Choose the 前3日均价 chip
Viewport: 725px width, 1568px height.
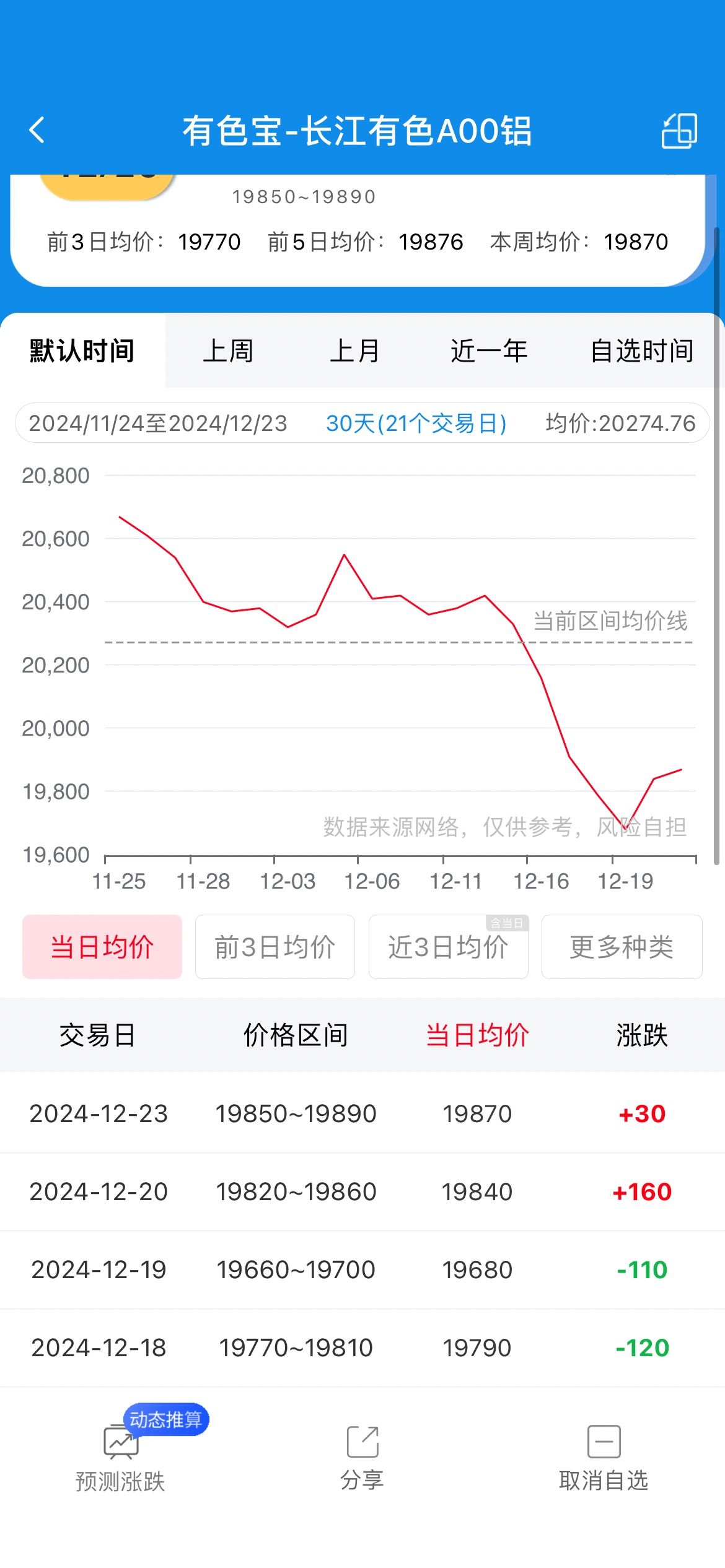pyautogui.click(x=275, y=946)
